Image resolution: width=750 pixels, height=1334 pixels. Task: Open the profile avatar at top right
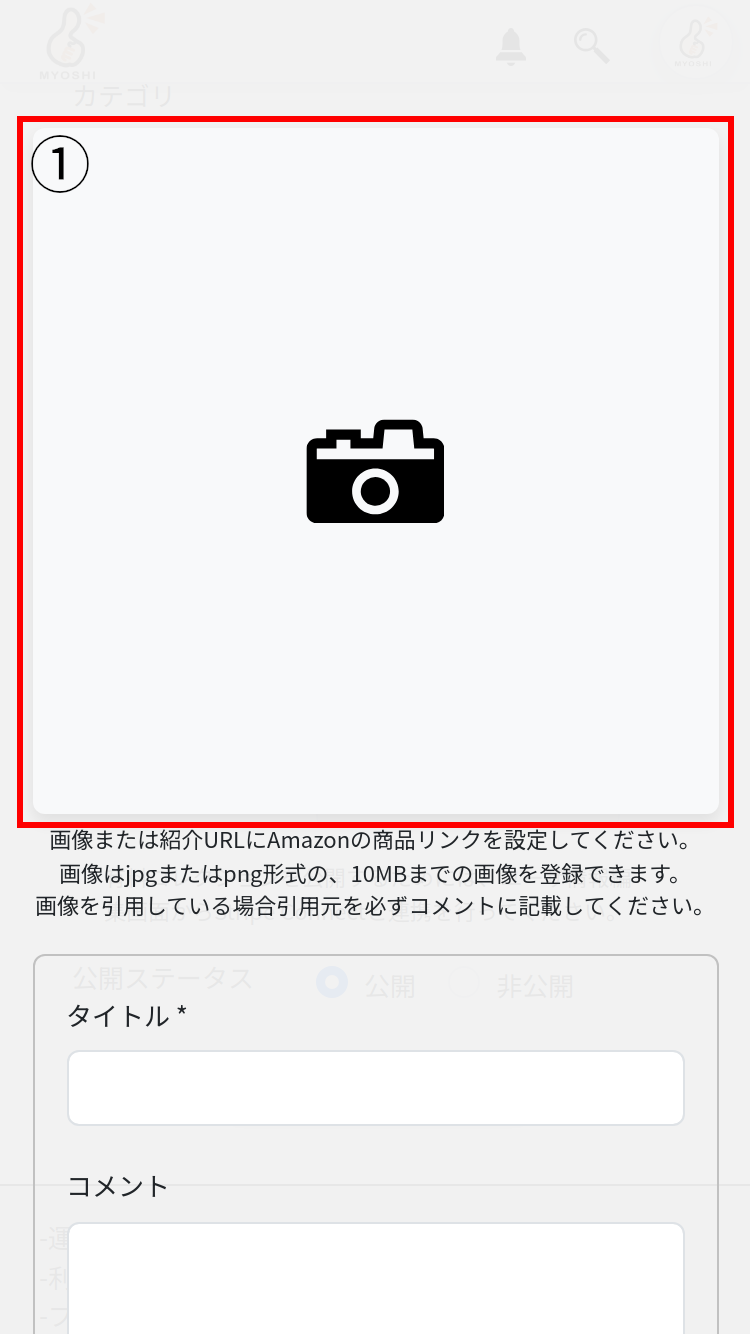coord(693,46)
